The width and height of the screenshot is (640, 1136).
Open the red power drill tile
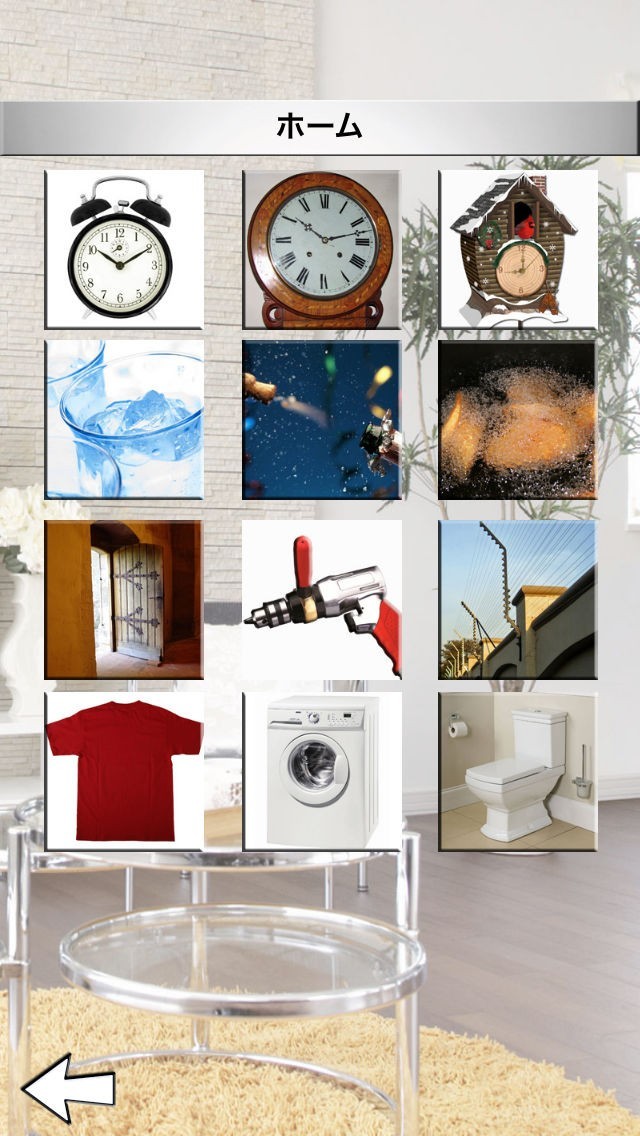322,599
